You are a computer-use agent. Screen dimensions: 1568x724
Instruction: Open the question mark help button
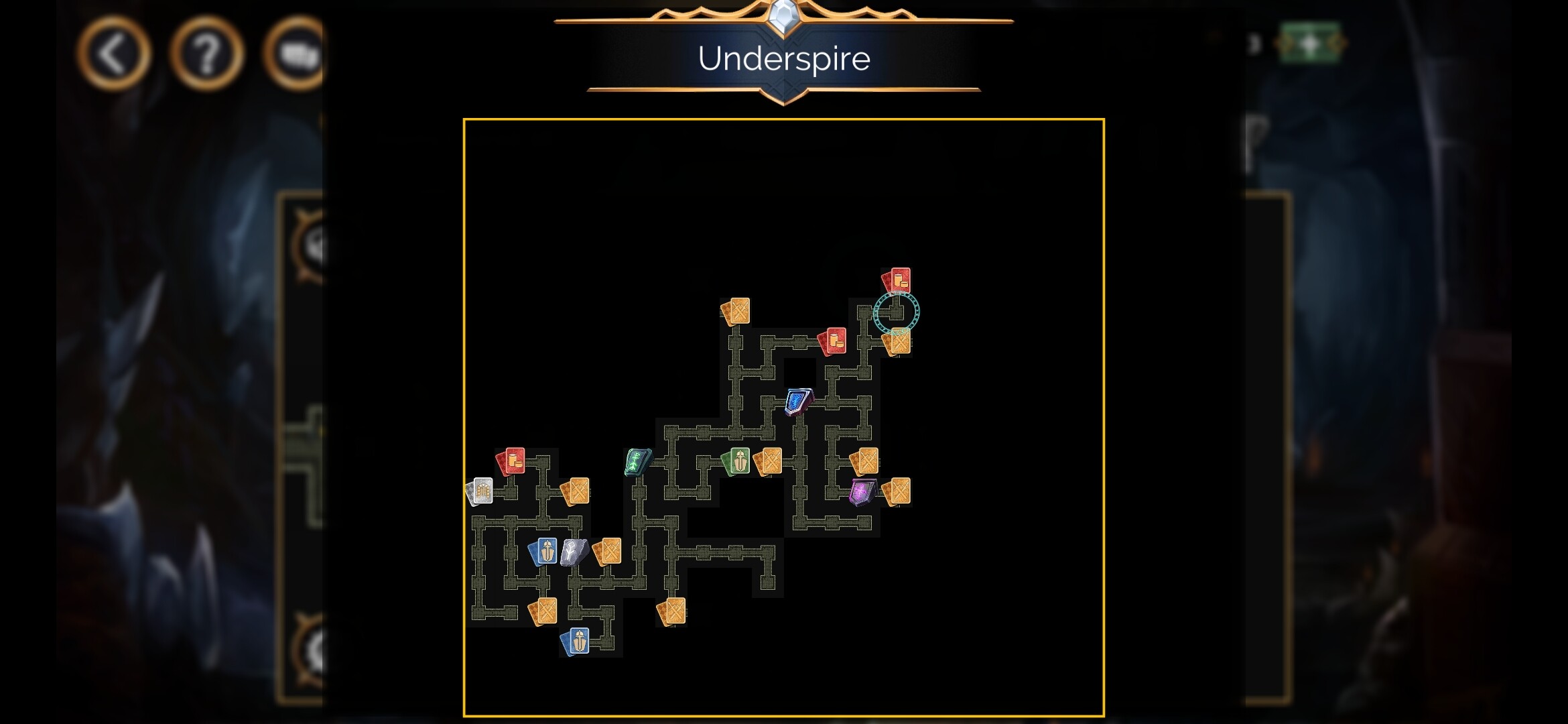point(206,54)
